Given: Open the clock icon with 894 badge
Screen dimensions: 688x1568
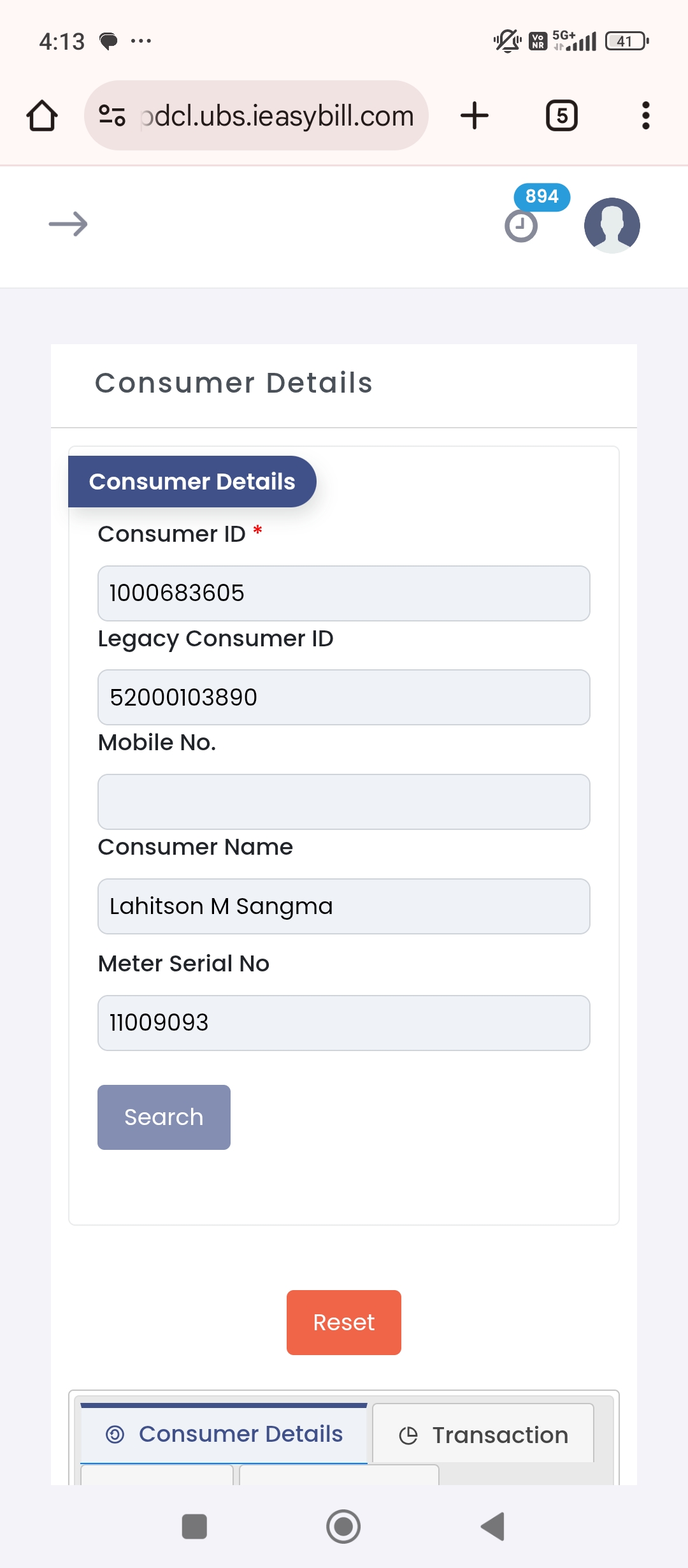Looking at the screenshot, I should coord(522,226).
